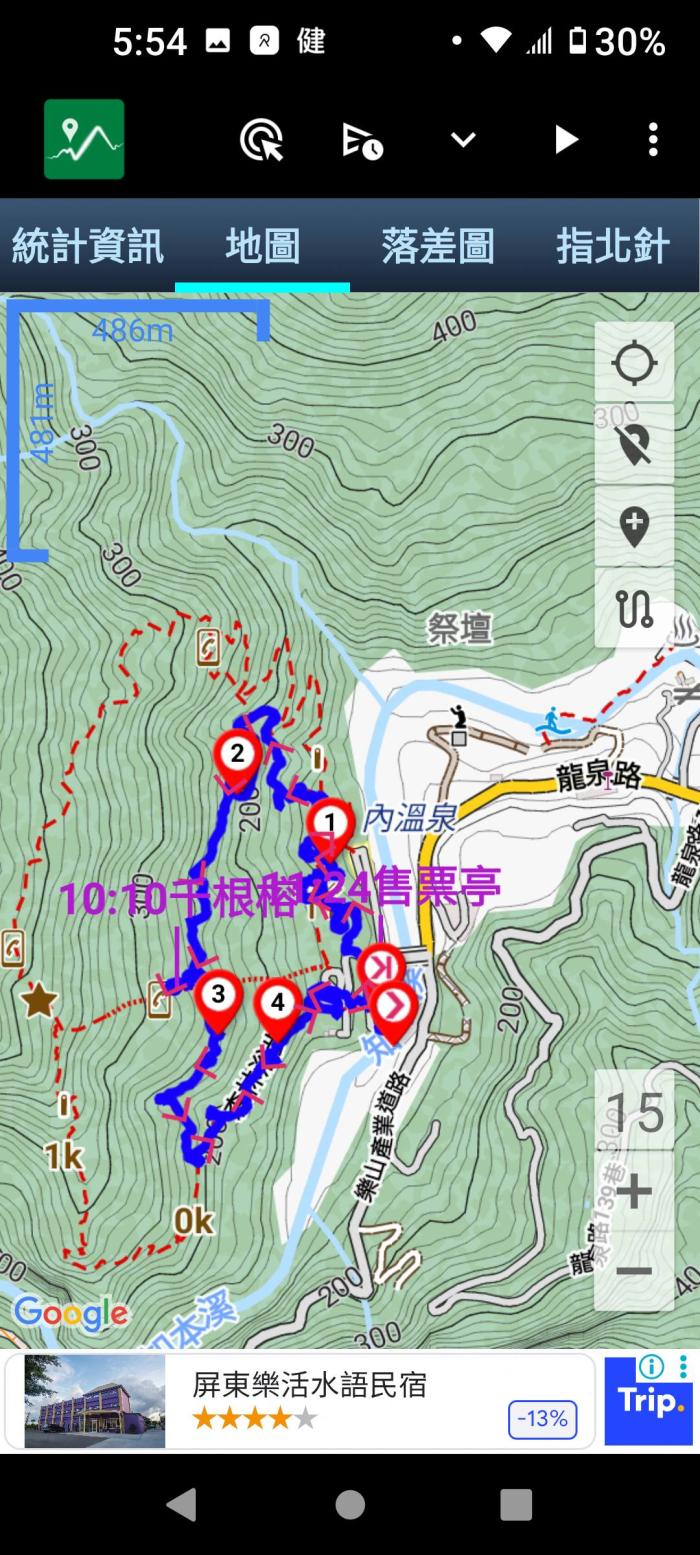Select waypoint marker 2

click(x=237, y=755)
